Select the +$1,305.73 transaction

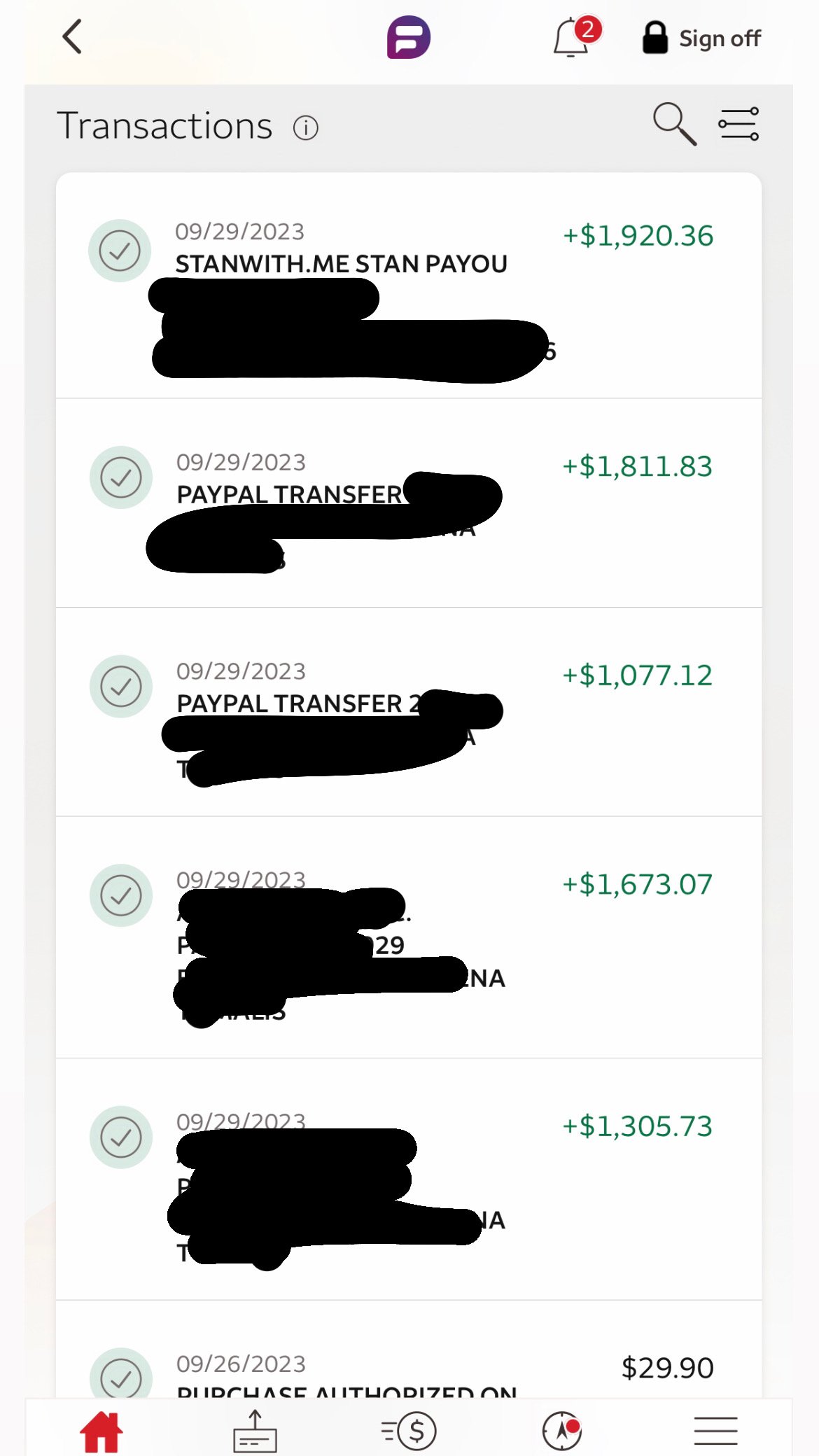point(409,1179)
